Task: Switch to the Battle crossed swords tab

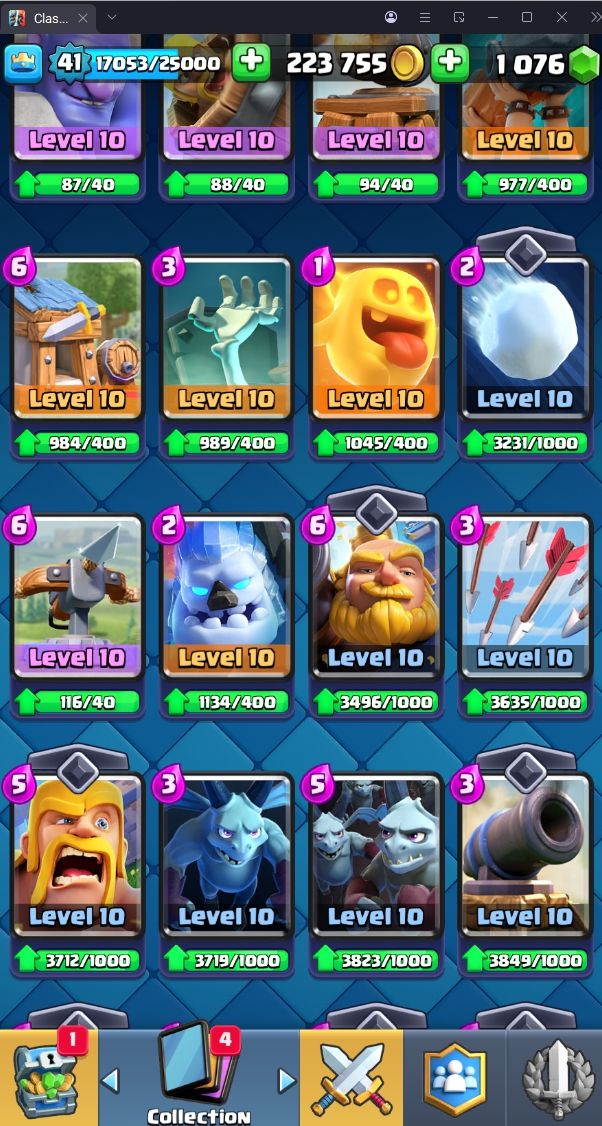Action: (352, 1078)
